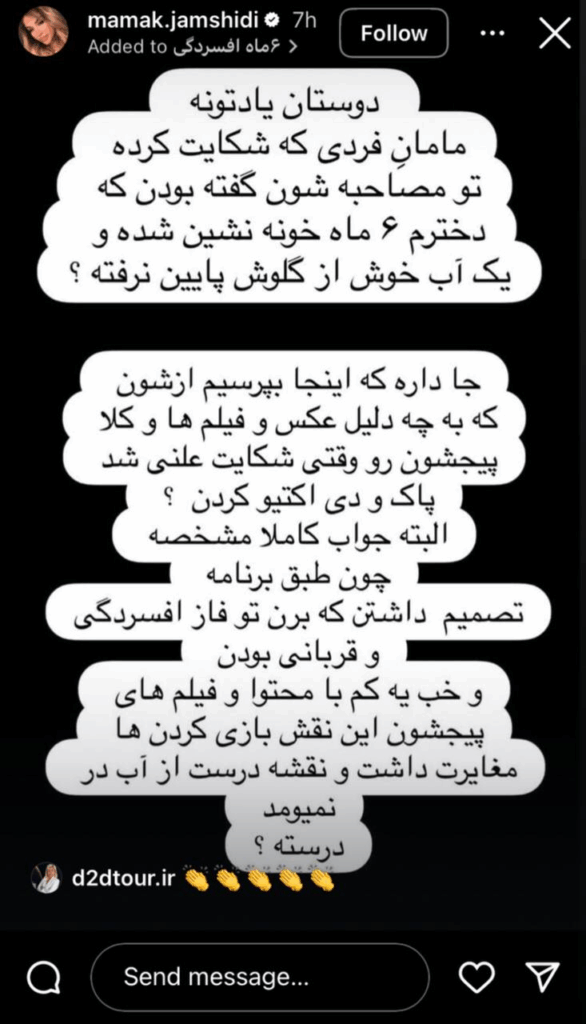
Task: Open mamak.jamshidi's profile picture
Action: 43,32
